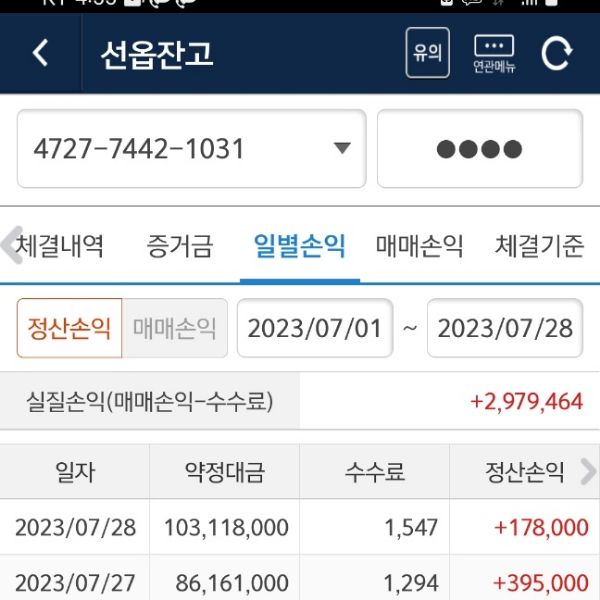This screenshot has width=600, height=600.
Task: Open the 체결기준 tab
Action: [x=538, y=246]
